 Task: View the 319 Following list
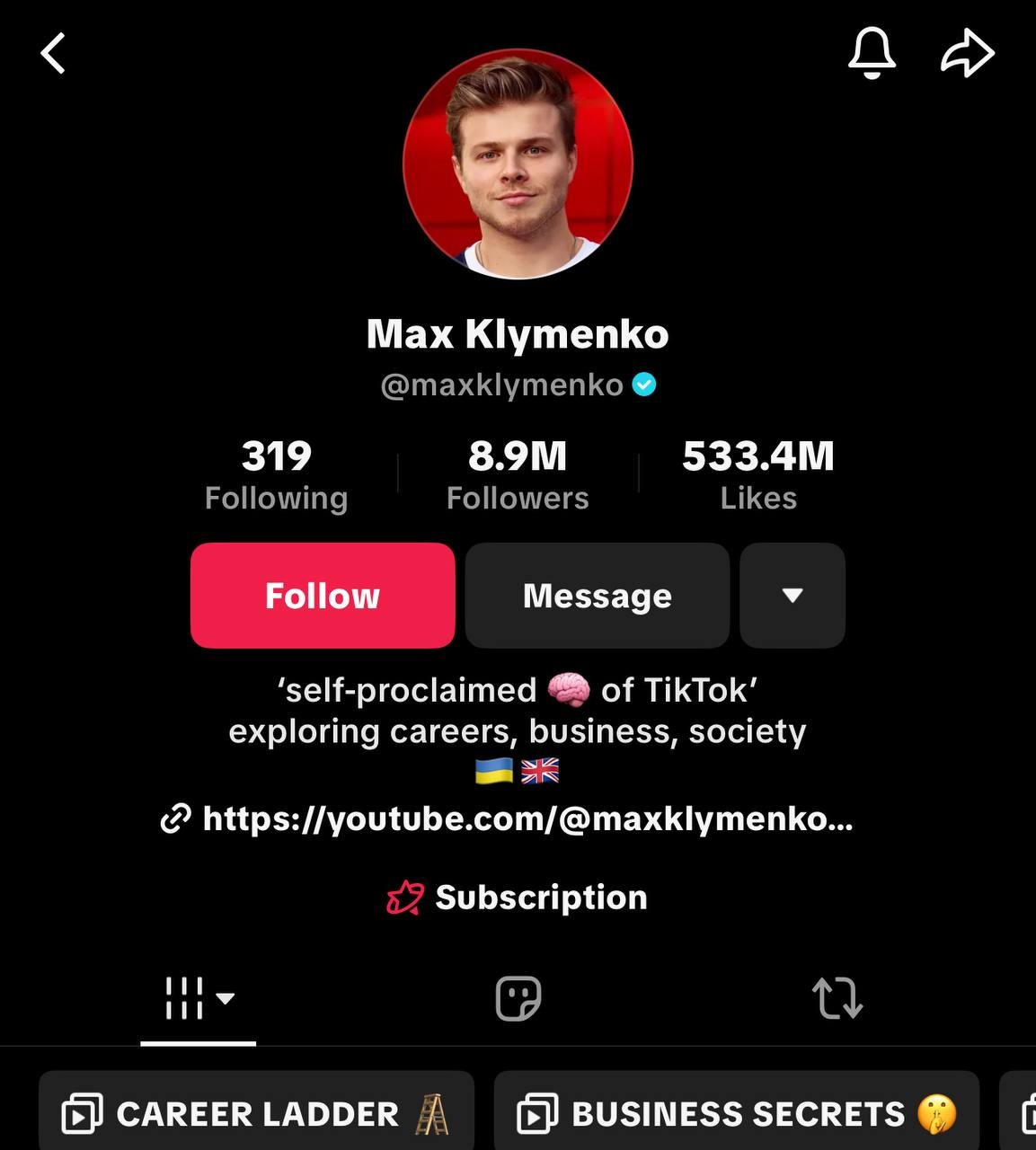(276, 474)
